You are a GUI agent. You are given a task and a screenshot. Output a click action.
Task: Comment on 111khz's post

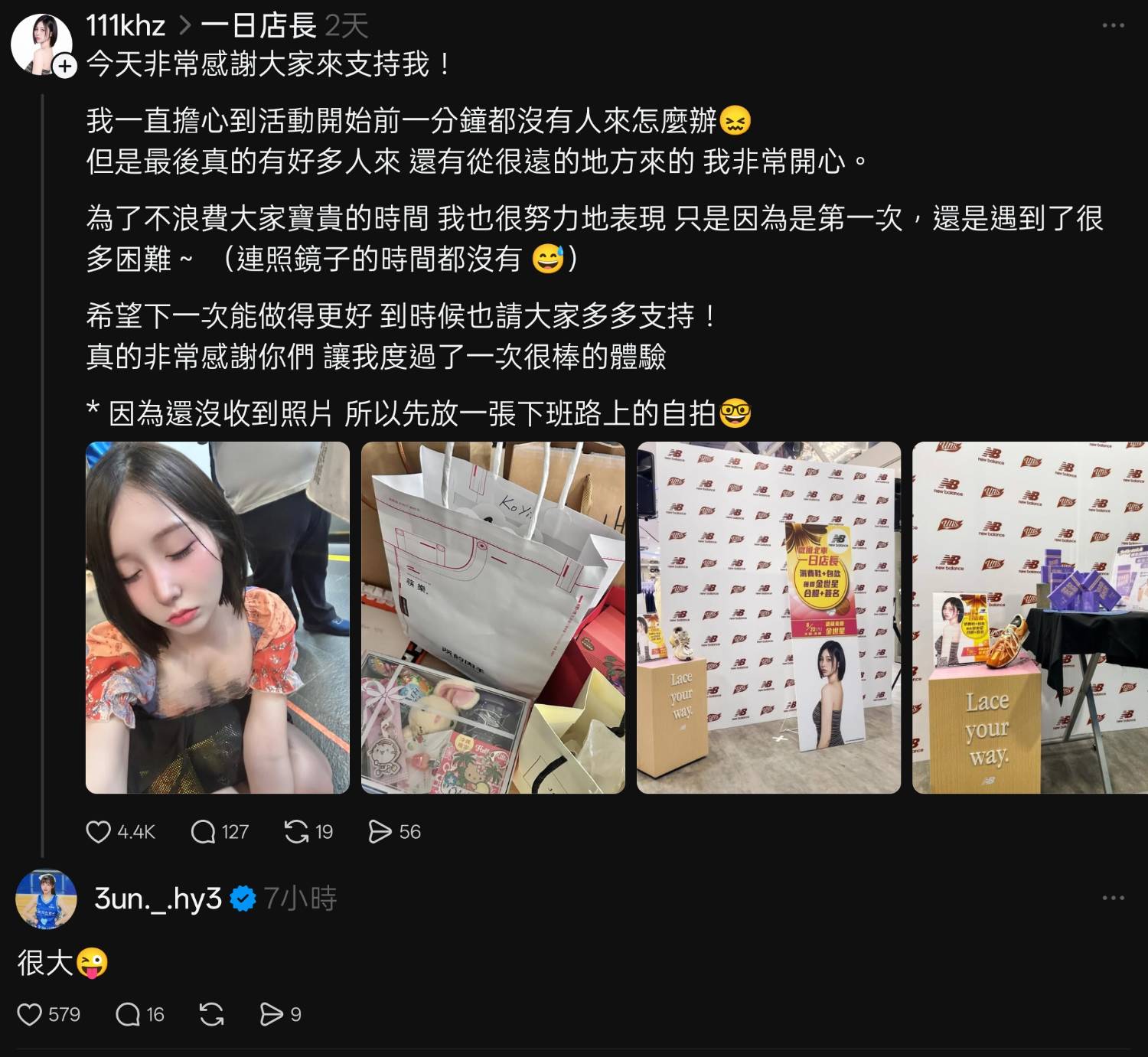pyautogui.click(x=203, y=832)
